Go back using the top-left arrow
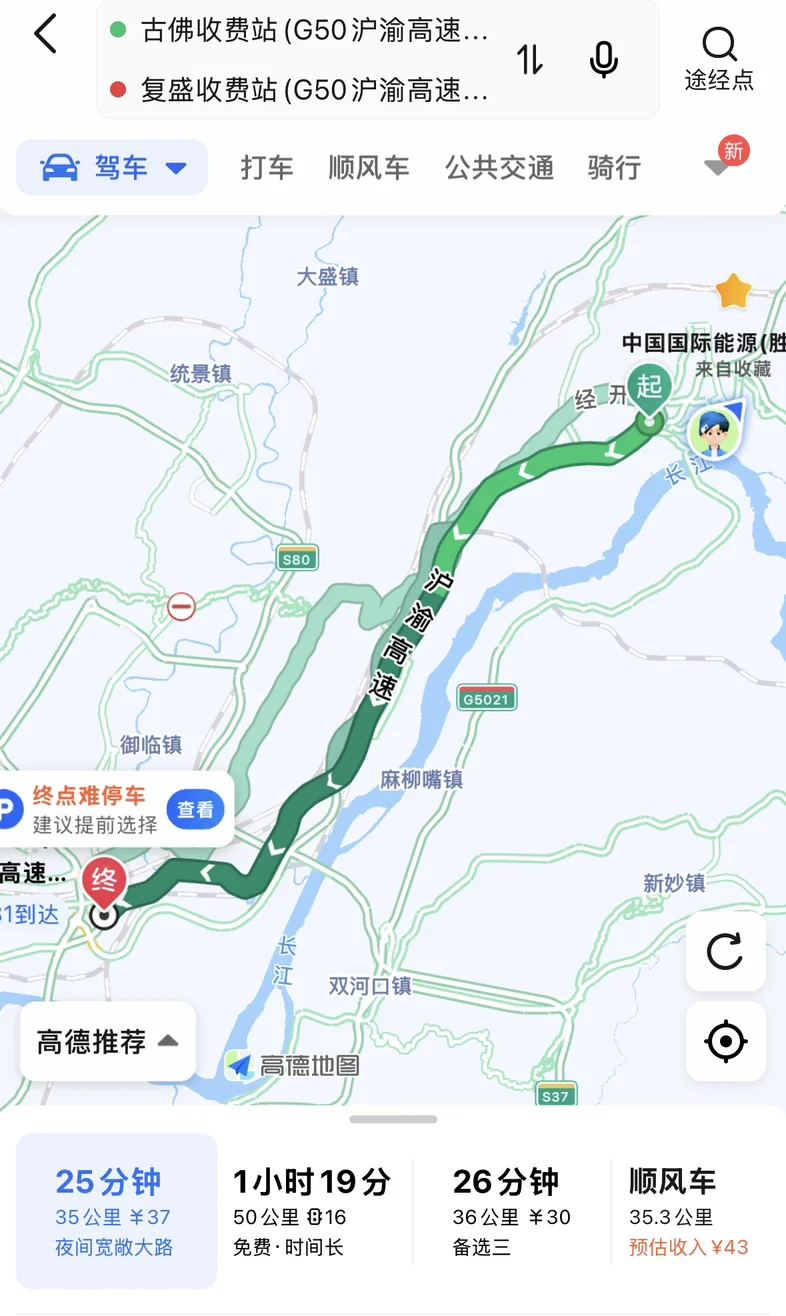786x1316 pixels. coord(45,35)
